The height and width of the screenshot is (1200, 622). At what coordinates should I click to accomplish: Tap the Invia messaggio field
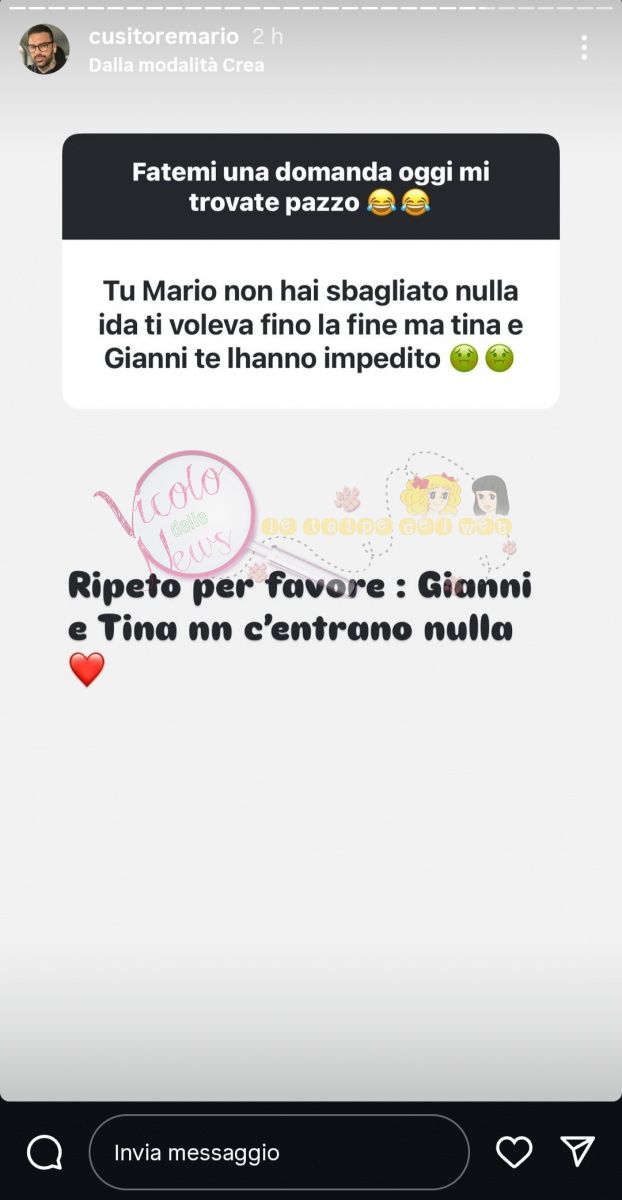[279, 1152]
